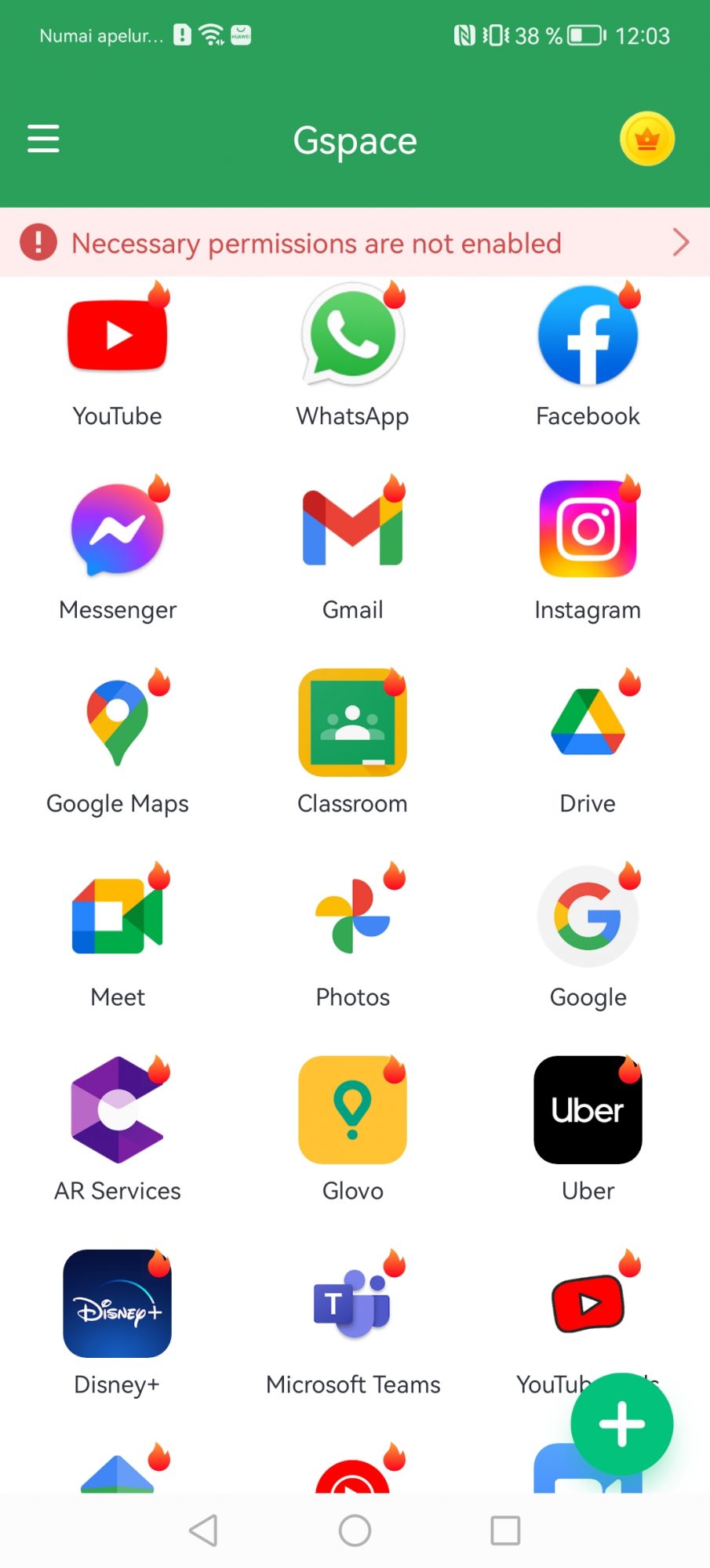Open the necessary permissions warning banner
The height and width of the screenshot is (1568, 710).
[x=355, y=243]
